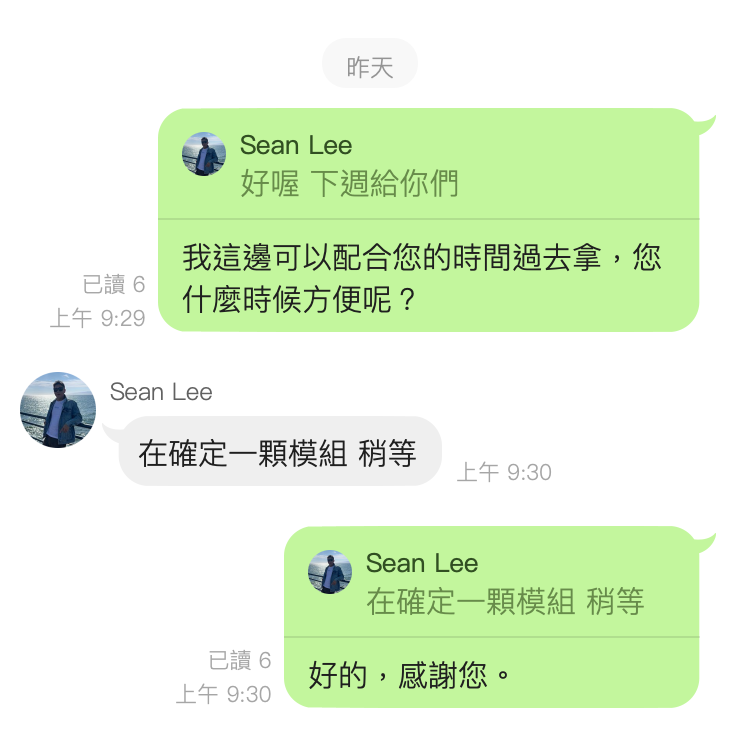Open Sean Lee's profile photo beside his message

58,409
